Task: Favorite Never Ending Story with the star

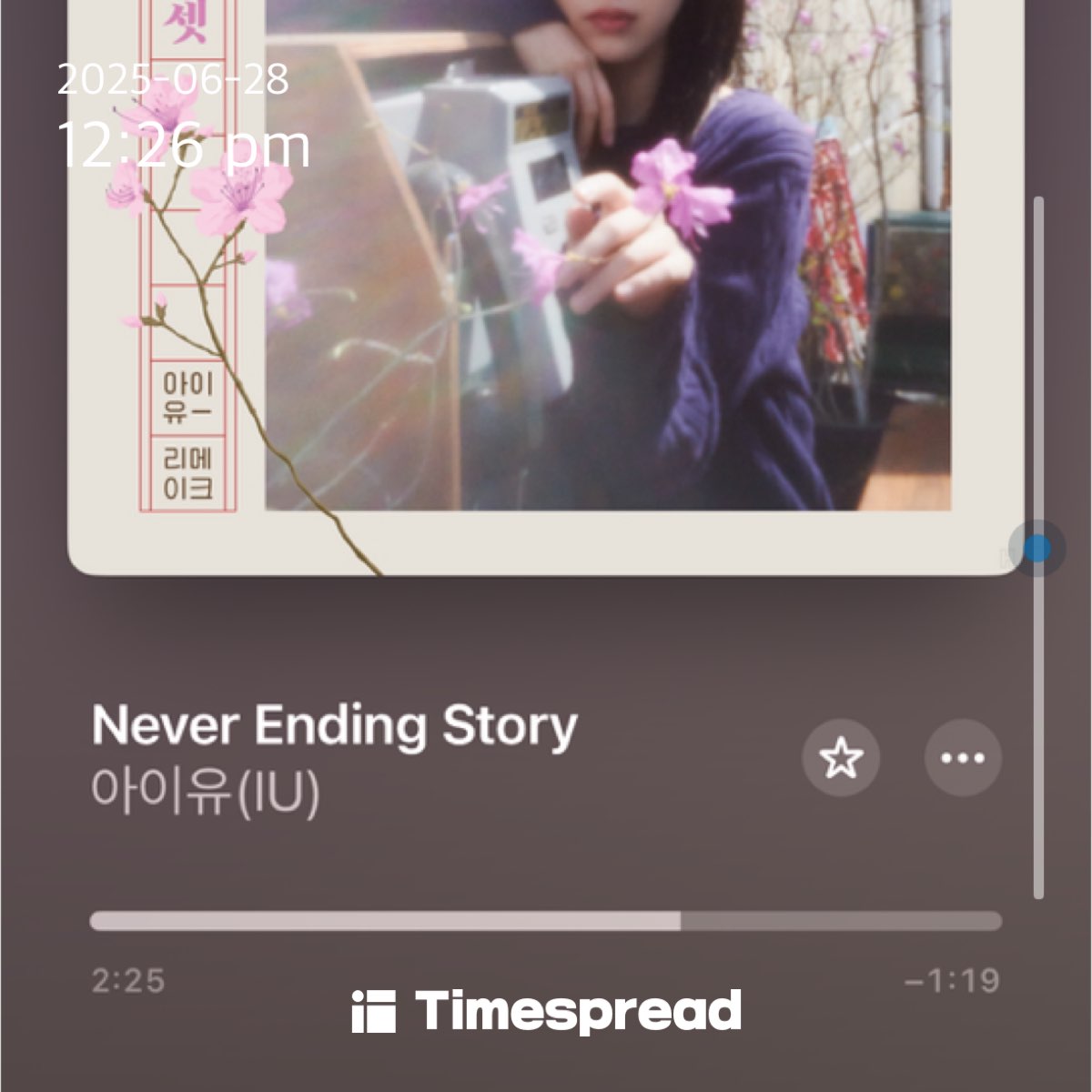Action: pos(840,758)
